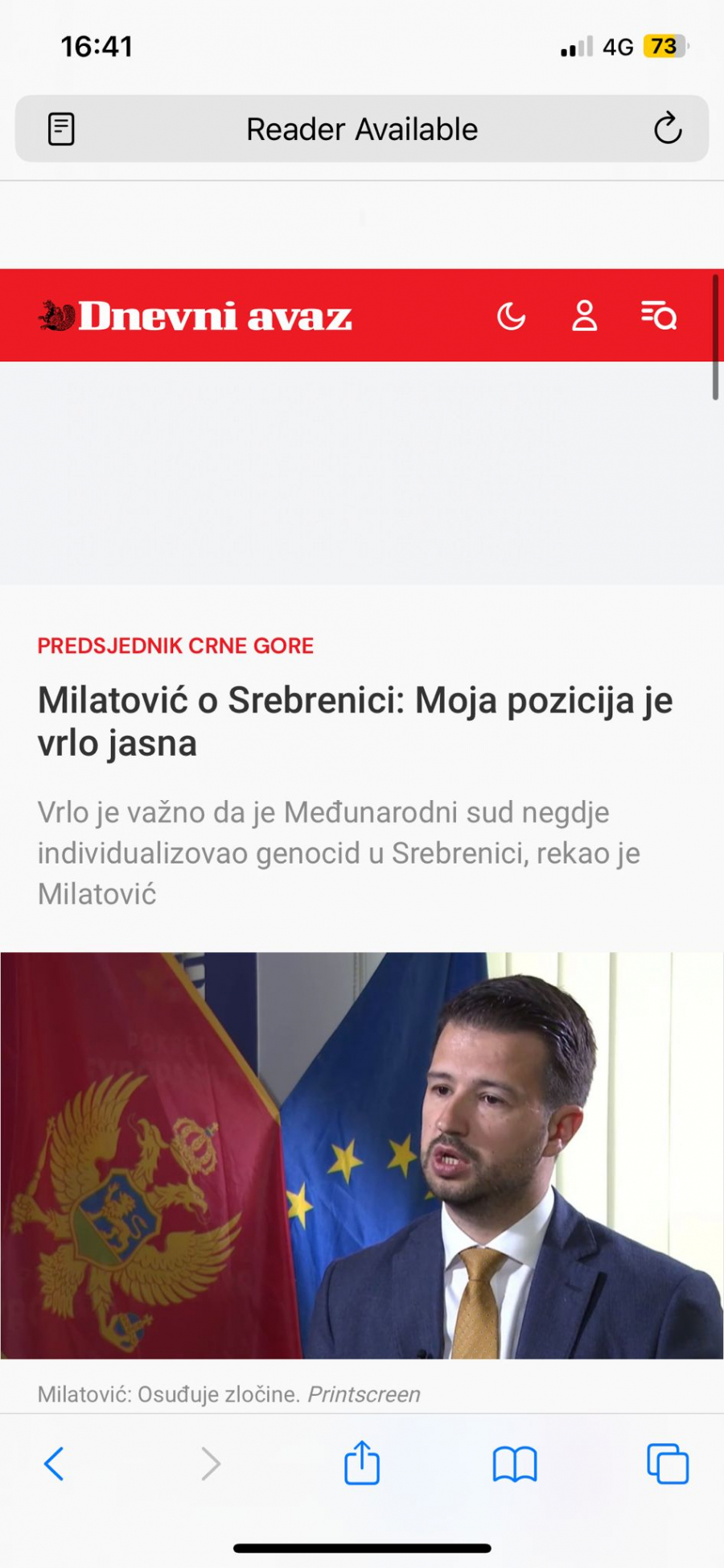Open the user profile icon
Screen dimensions: 724x1568
[x=585, y=316]
